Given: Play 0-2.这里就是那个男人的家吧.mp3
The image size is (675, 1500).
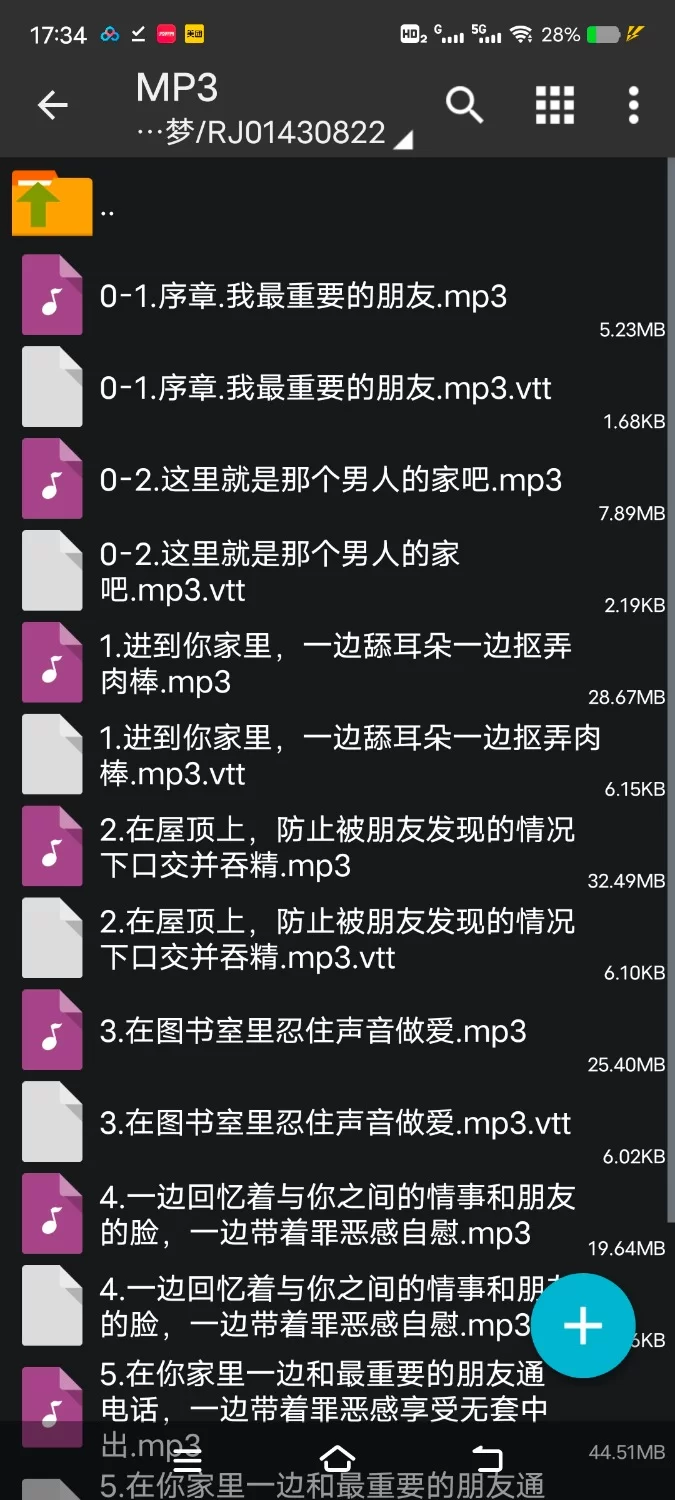Looking at the screenshot, I should 330,481.
